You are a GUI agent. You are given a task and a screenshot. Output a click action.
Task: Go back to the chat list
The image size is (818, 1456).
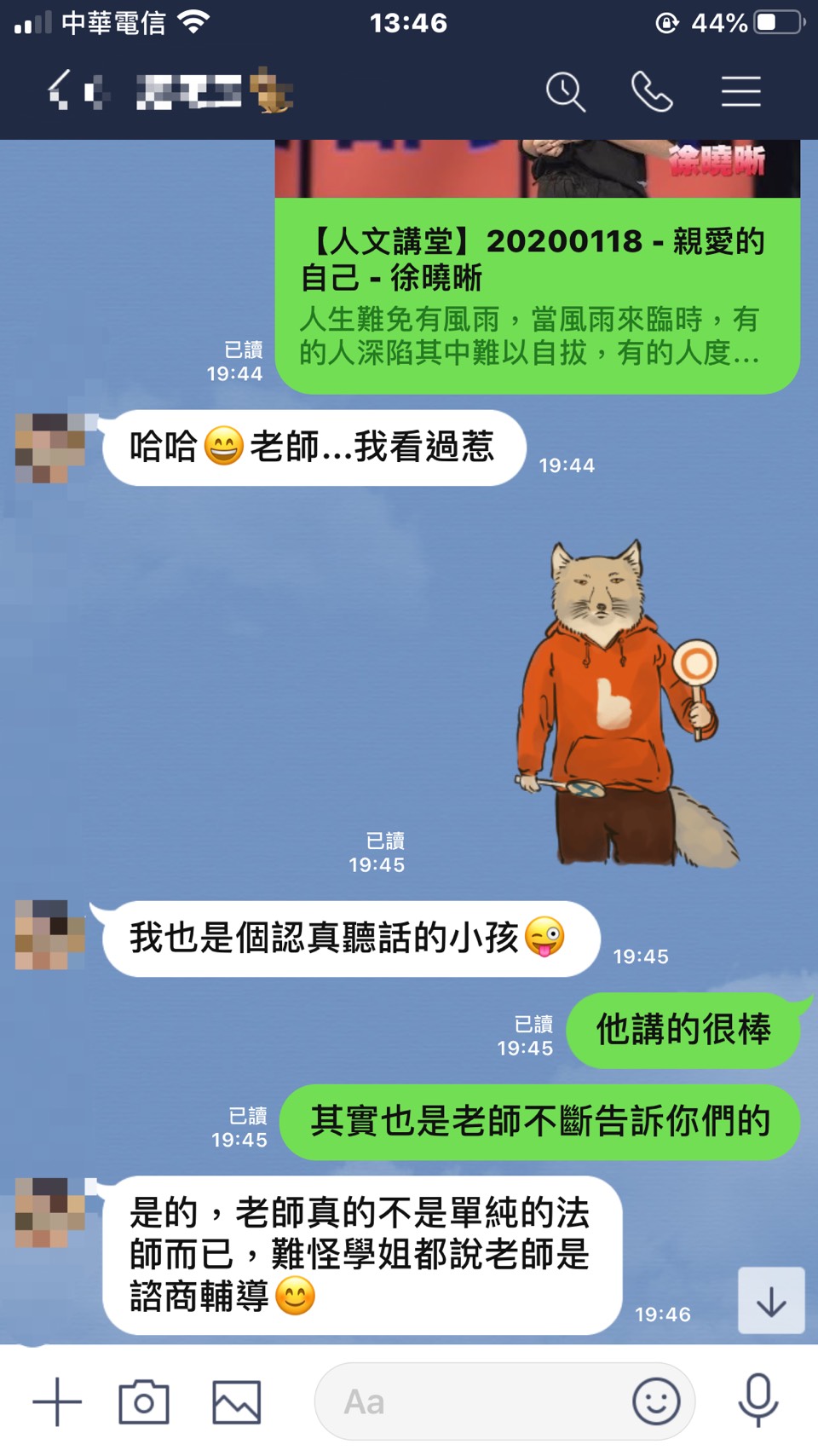coord(60,90)
